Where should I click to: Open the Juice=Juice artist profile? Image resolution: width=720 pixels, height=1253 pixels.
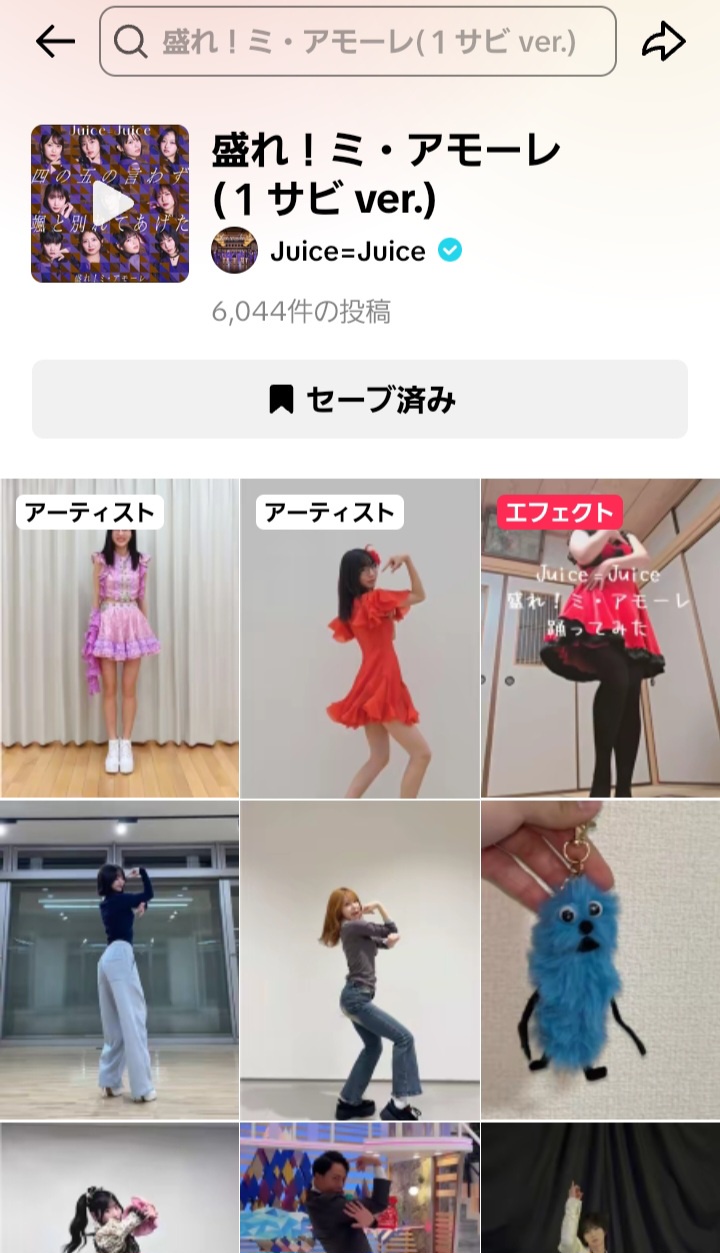tap(347, 251)
